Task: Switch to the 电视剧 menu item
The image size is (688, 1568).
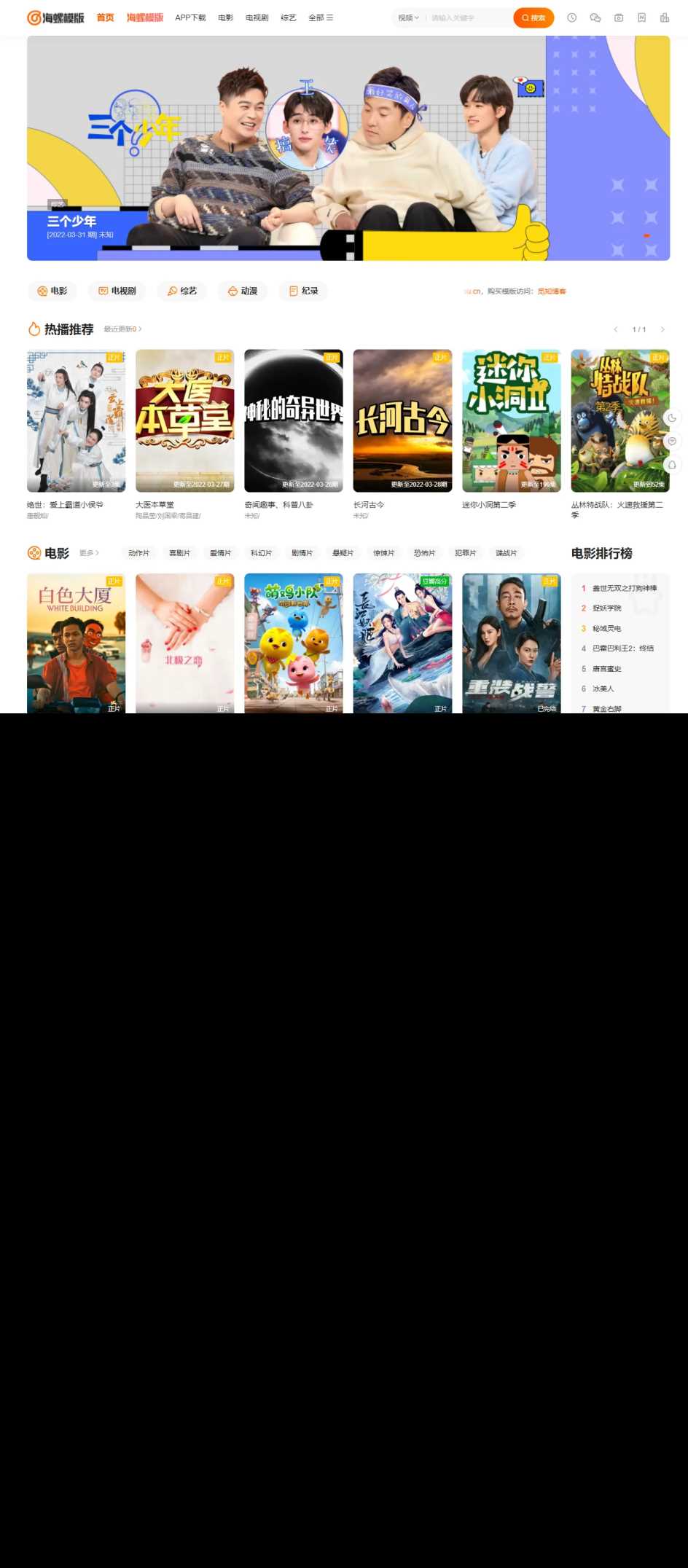Action: pos(257,17)
